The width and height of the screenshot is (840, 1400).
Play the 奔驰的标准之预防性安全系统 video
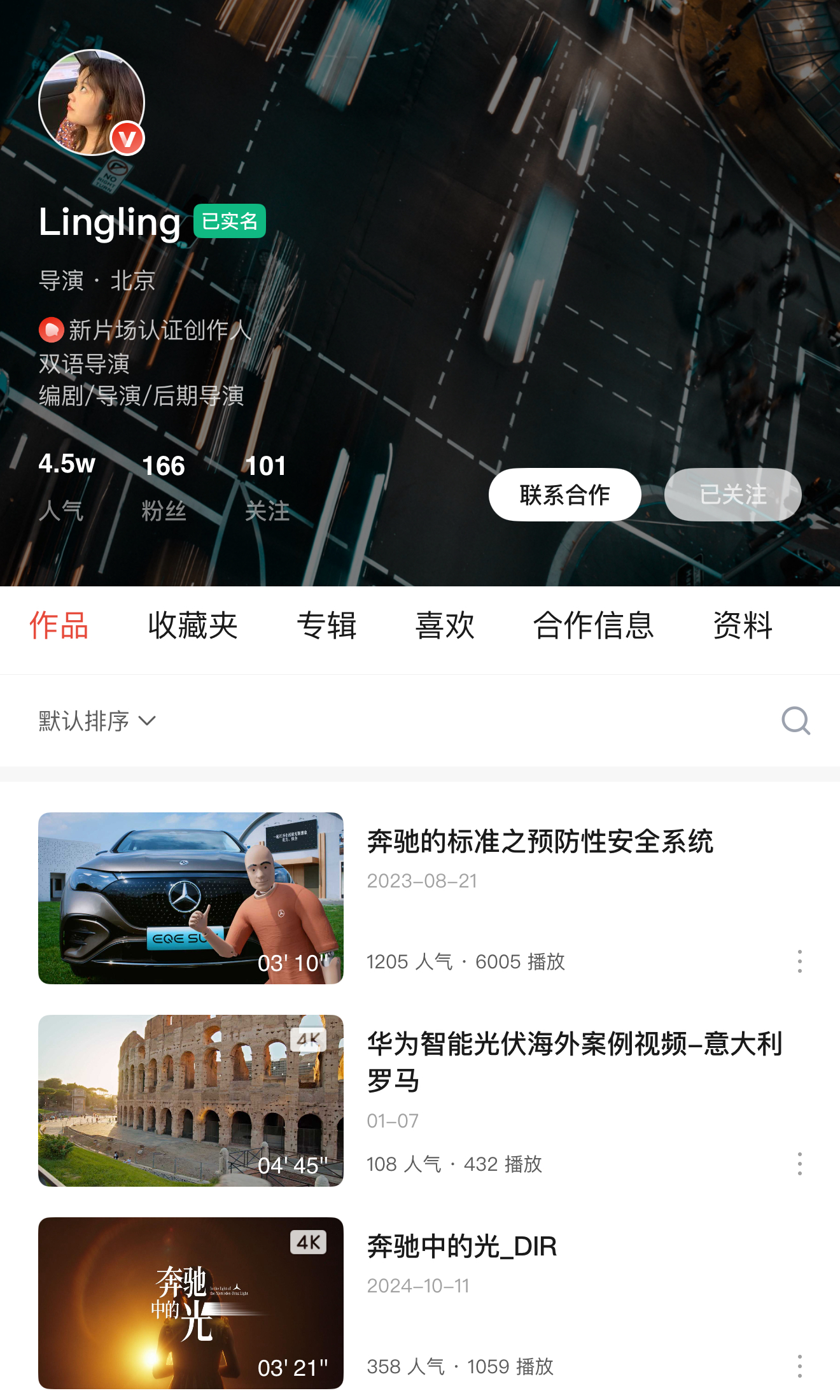click(x=191, y=898)
